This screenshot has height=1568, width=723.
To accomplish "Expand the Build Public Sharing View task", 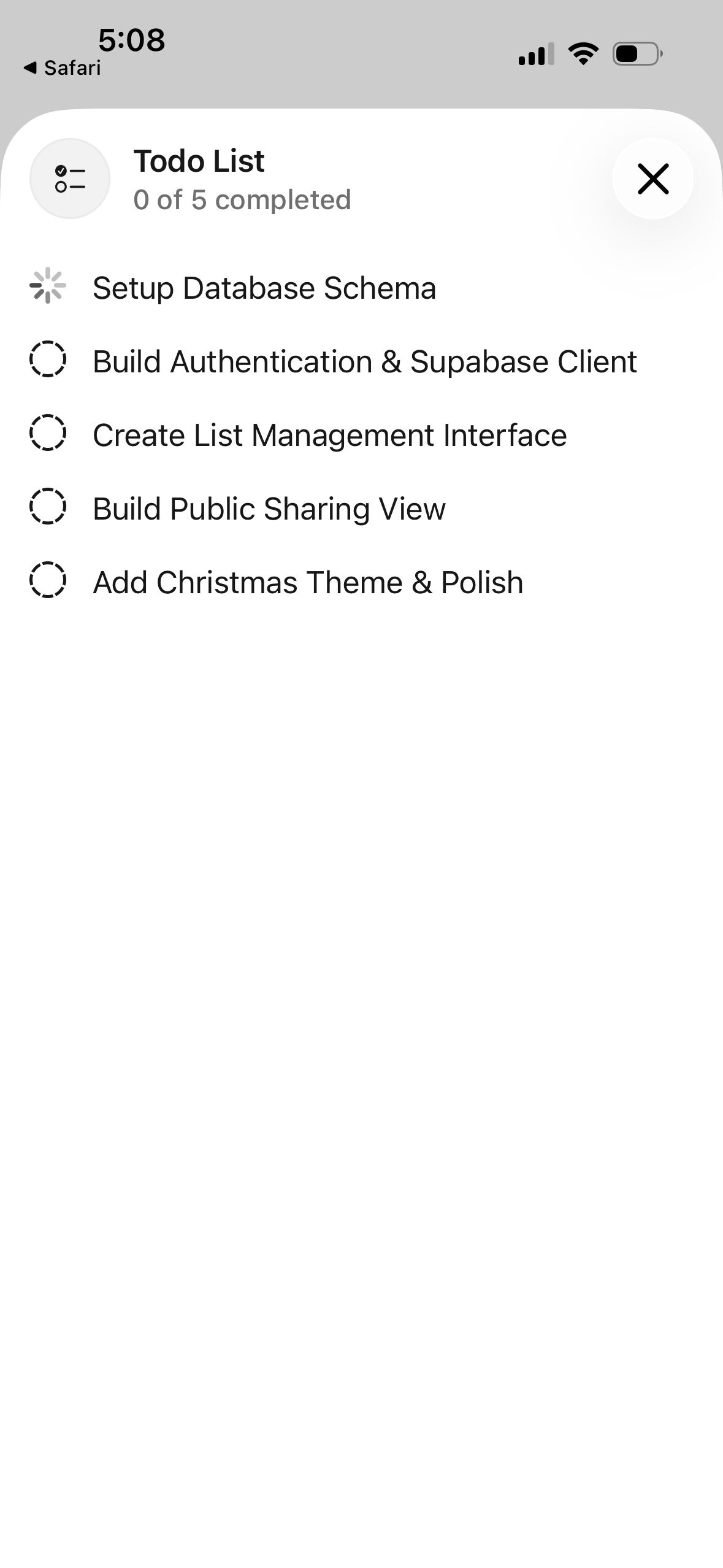I will pos(269,508).
